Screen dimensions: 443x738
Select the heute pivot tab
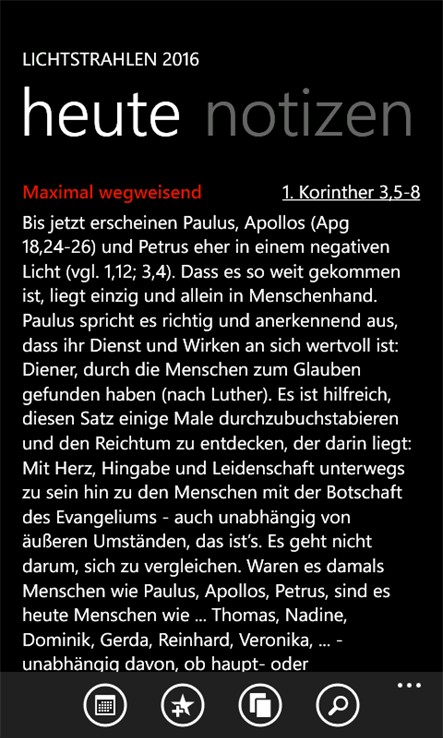pyautogui.click(x=101, y=112)
